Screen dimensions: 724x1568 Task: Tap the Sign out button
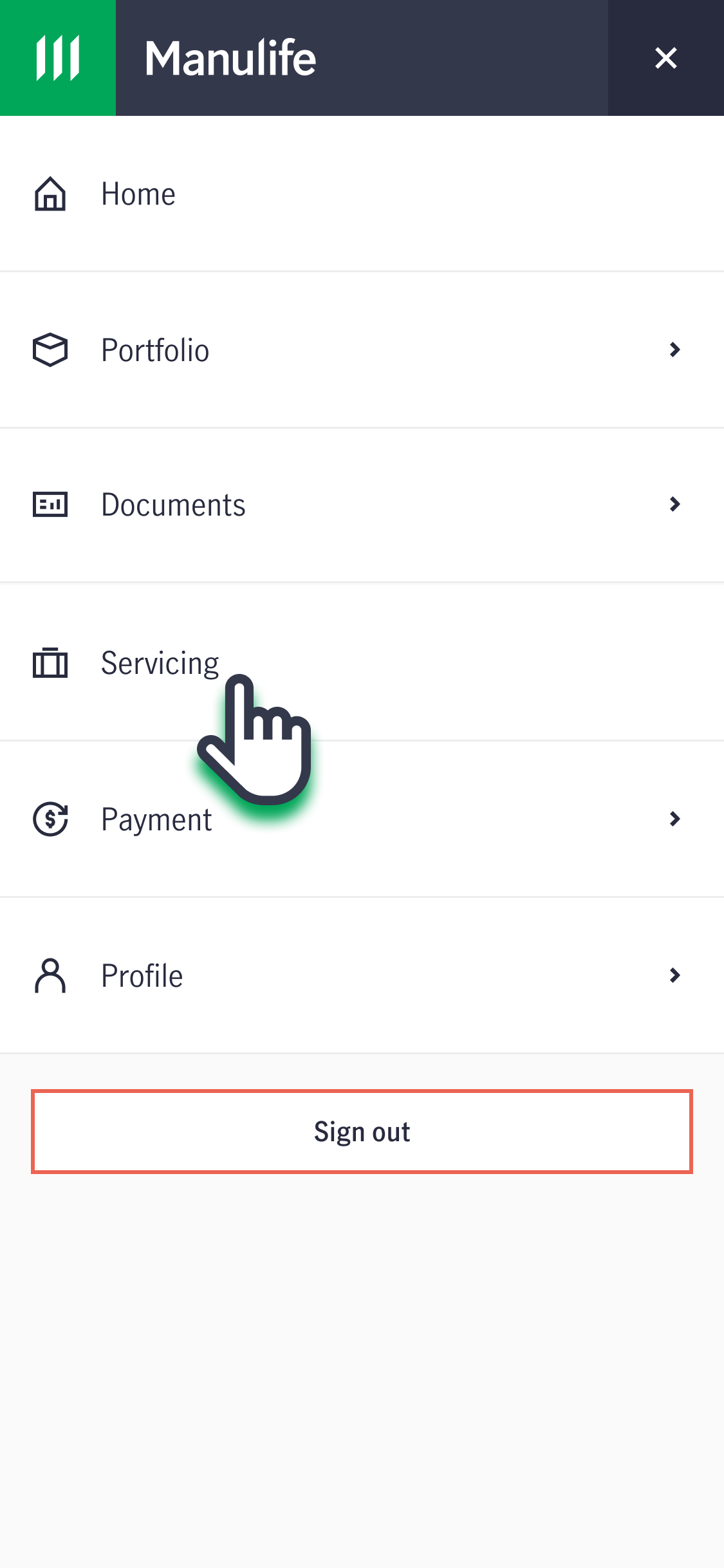pyautogui.click(x=362, y=1132)
